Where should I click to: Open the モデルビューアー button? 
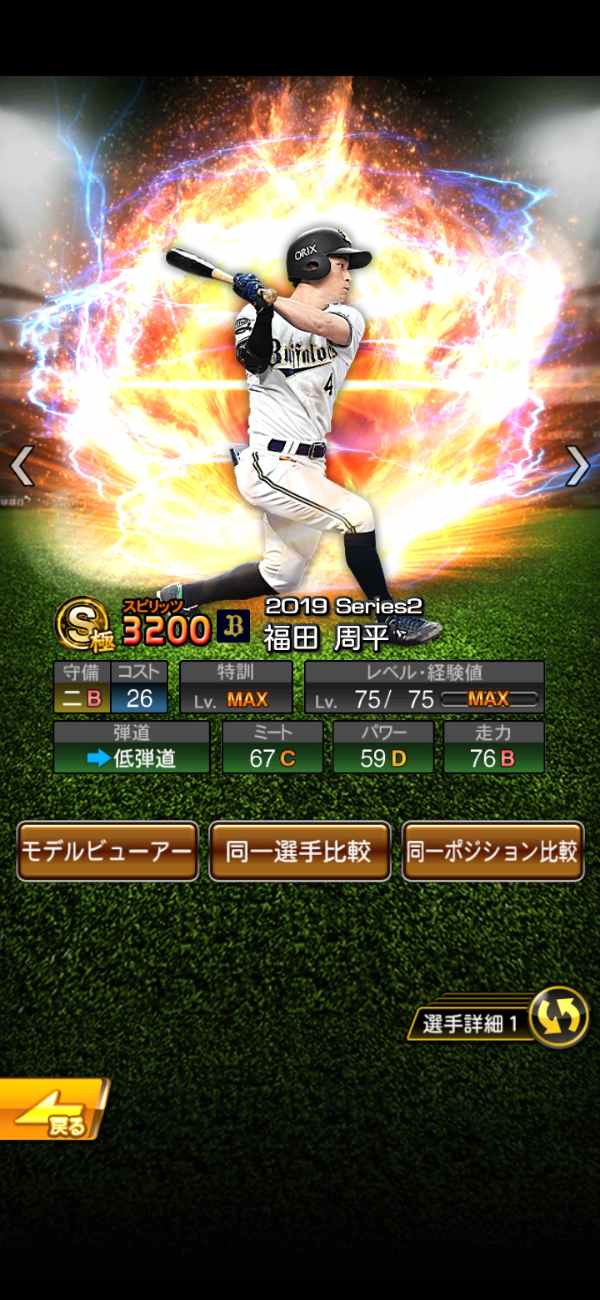pyautogui.click(x=108, y=851)
